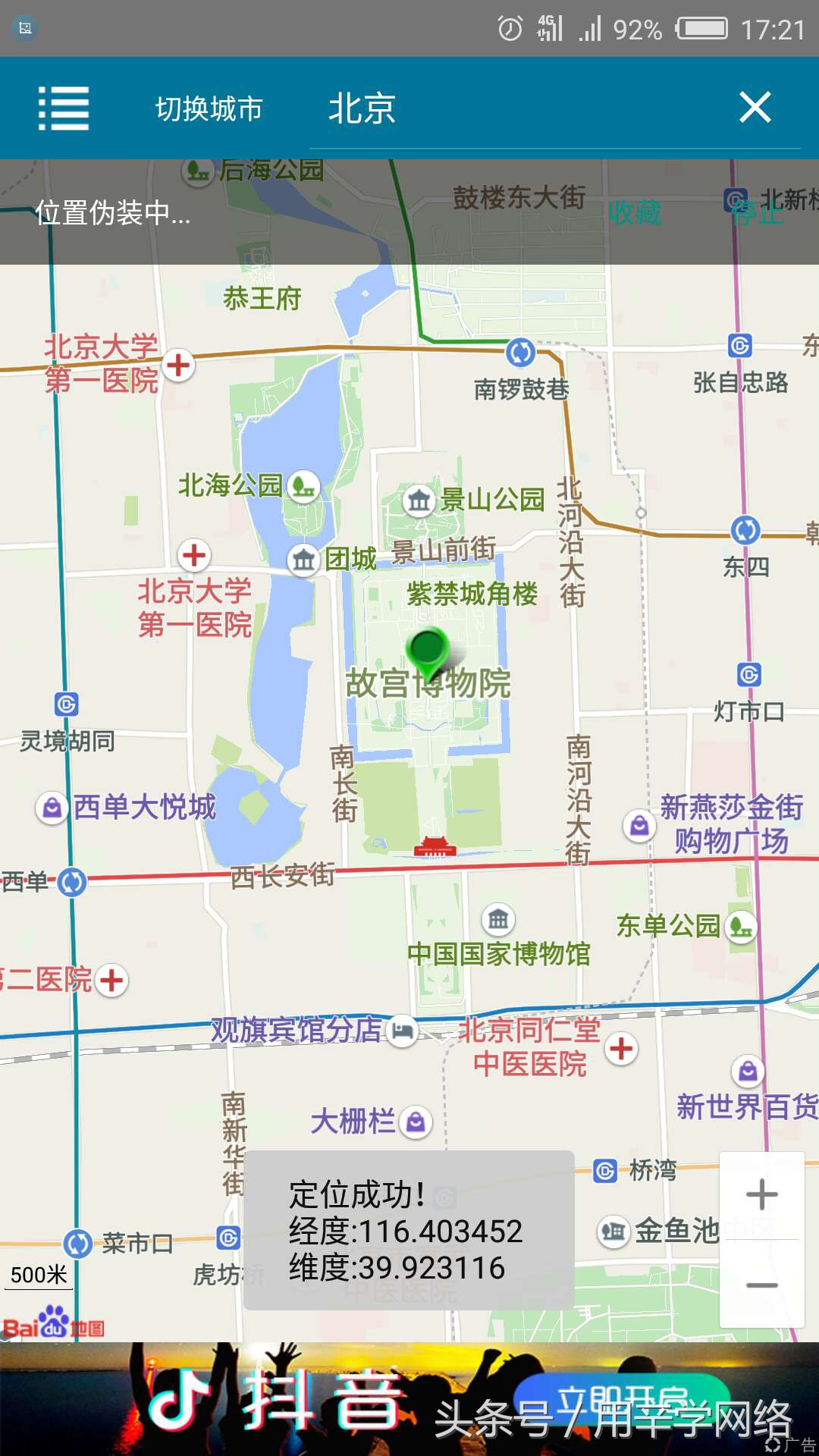Tap 停止 to stop location faking
The image size is (819, 1456).
click(758, 213)
